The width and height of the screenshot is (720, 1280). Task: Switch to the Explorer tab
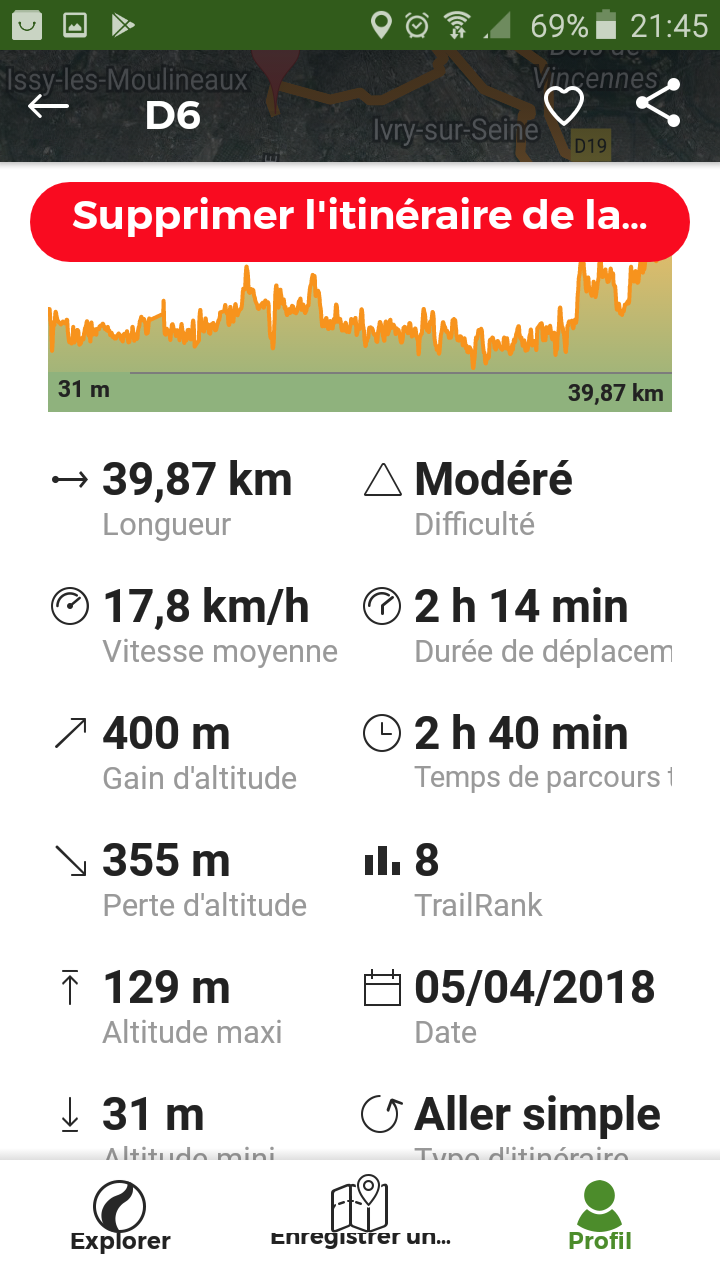click(x=120, y=1216)
